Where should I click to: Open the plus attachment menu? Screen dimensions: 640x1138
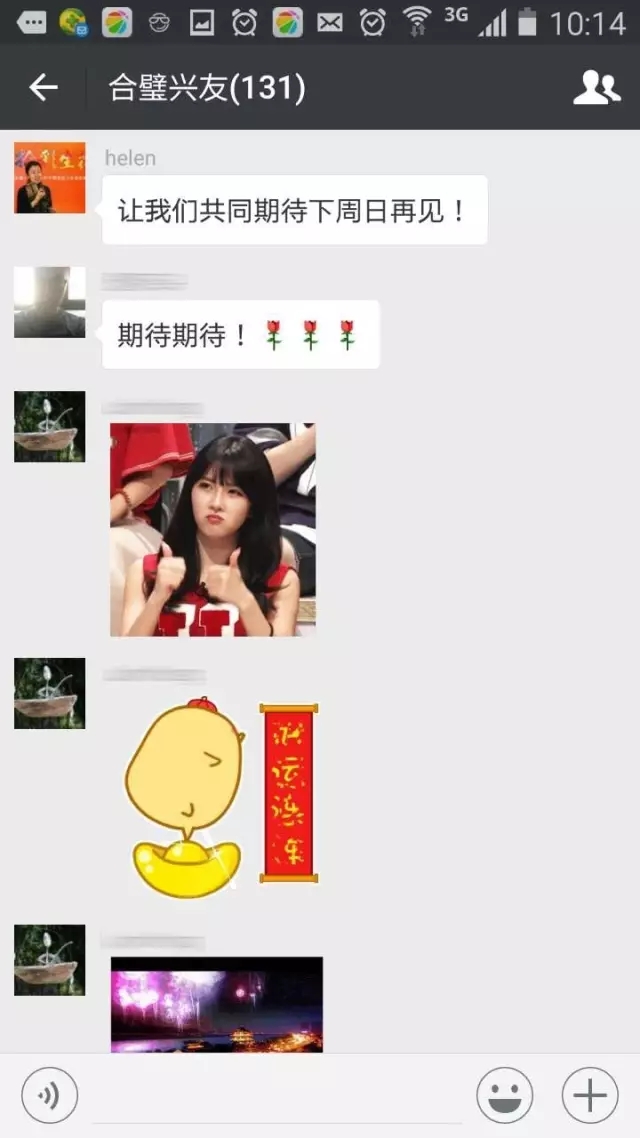click(x=590, y=1096)
